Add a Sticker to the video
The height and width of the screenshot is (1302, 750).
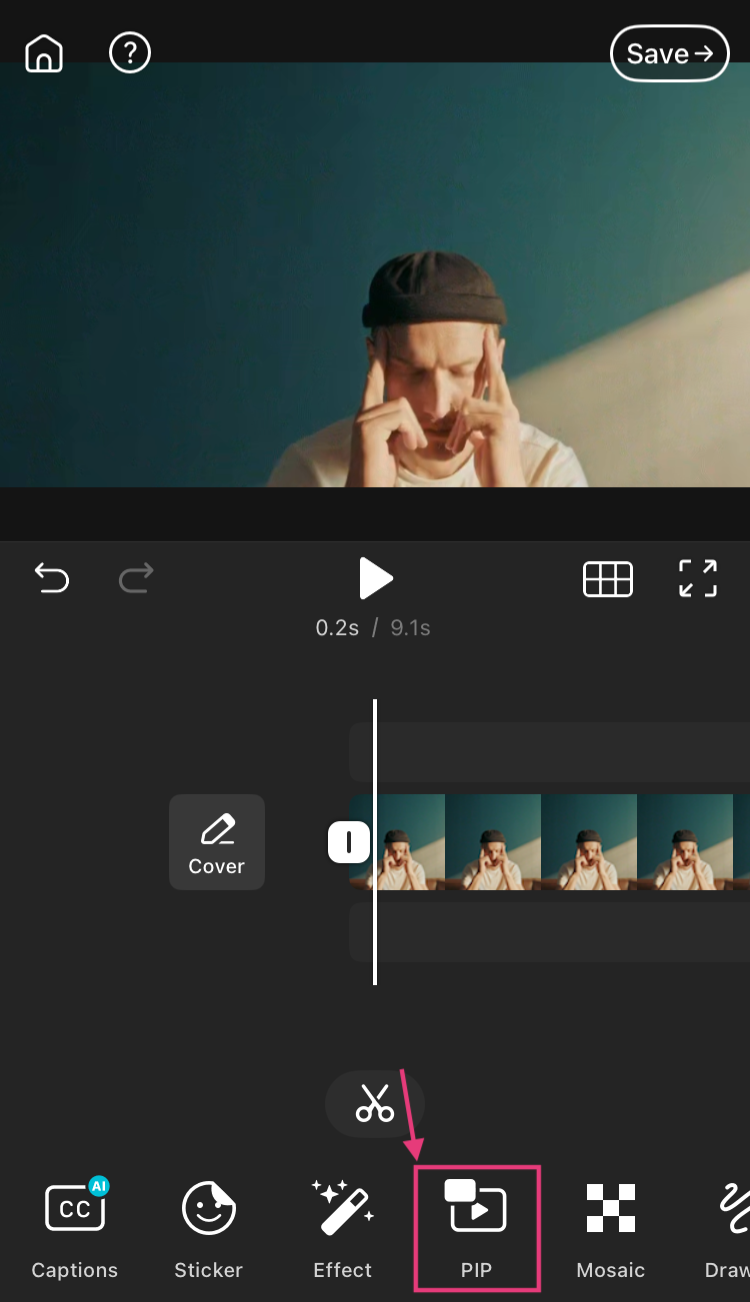pos(209,1228)
